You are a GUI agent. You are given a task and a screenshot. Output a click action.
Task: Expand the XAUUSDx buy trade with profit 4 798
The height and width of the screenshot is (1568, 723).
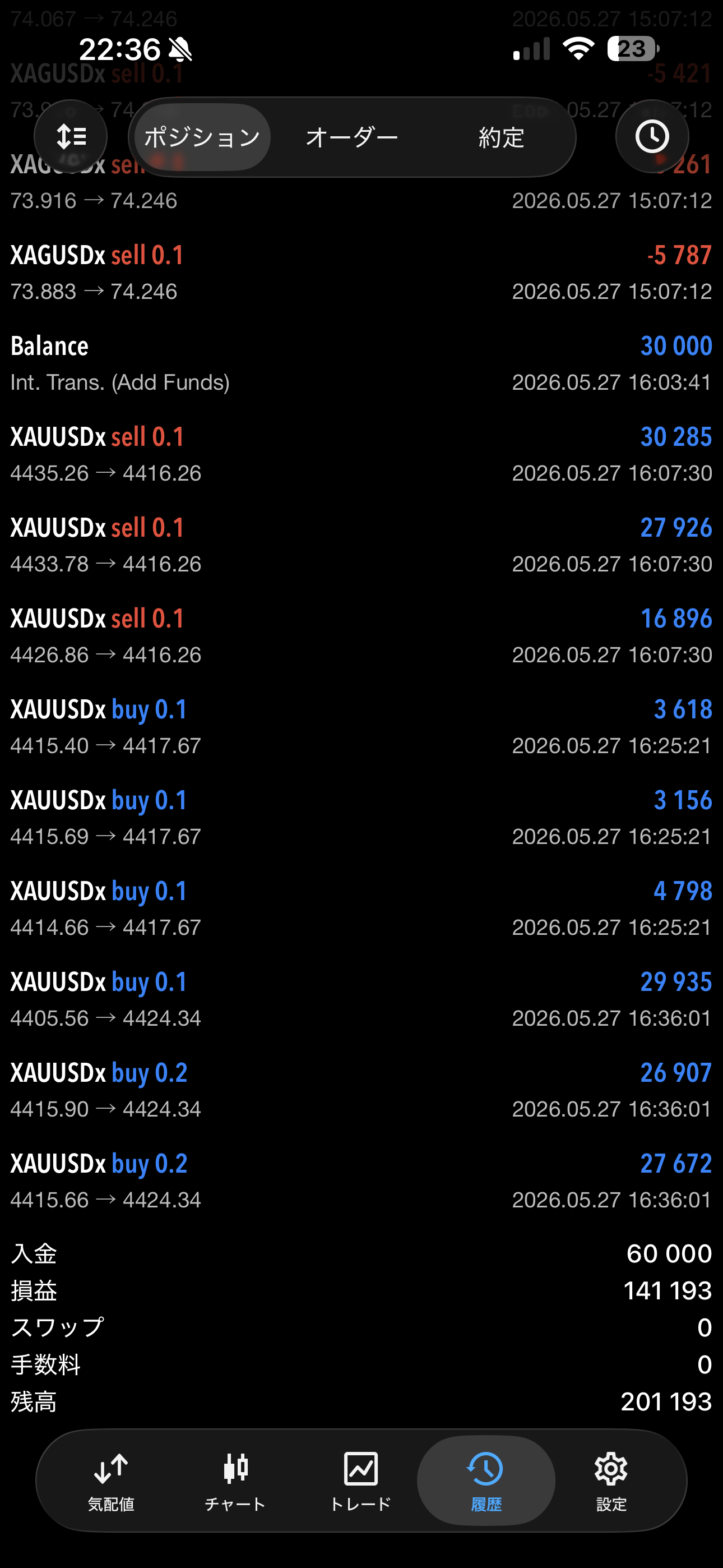tap(361, 909)
